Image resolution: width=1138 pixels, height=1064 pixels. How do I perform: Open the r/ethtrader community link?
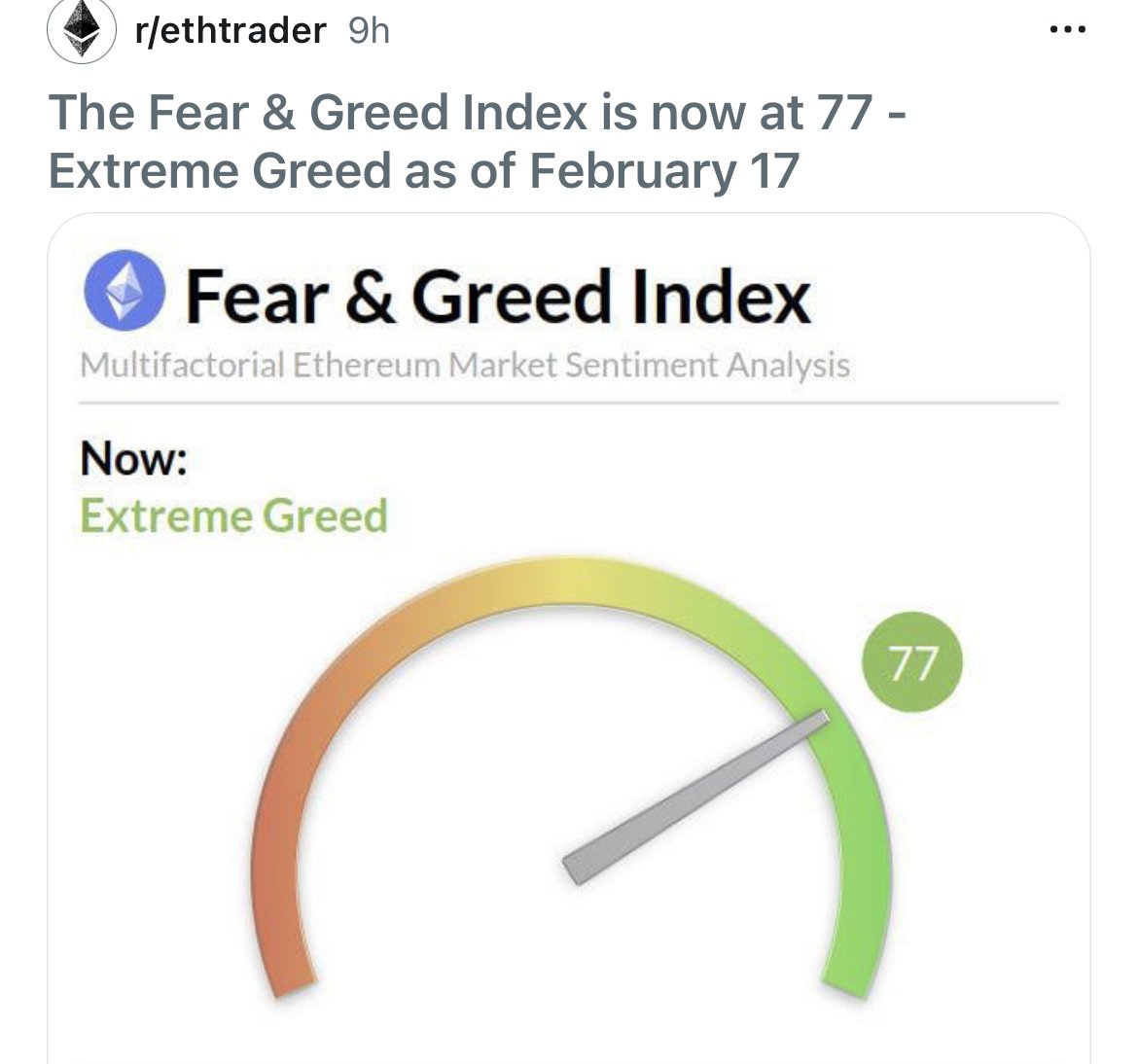(x=231, y=31)
